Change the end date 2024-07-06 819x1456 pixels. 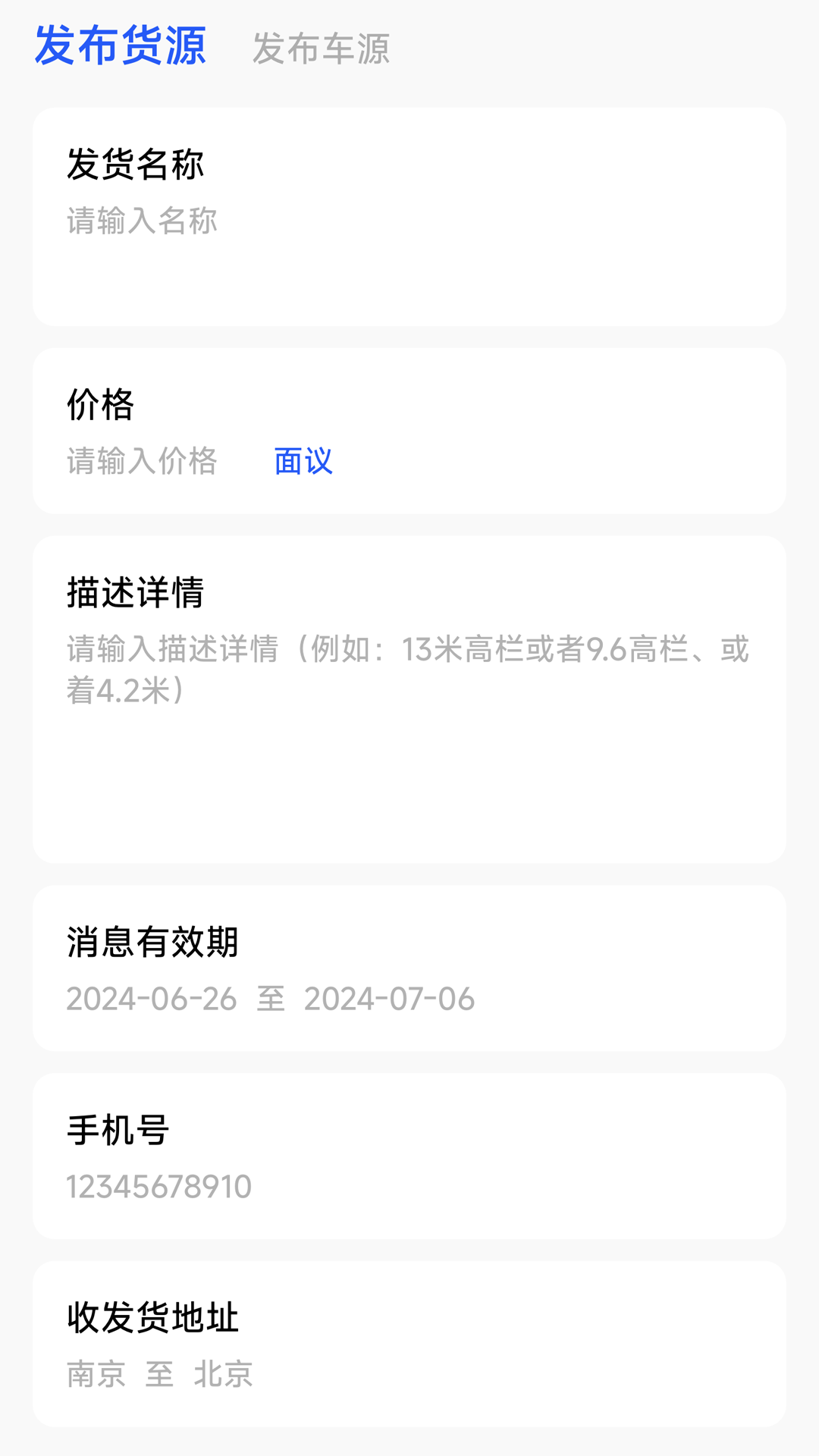[389, 999]
